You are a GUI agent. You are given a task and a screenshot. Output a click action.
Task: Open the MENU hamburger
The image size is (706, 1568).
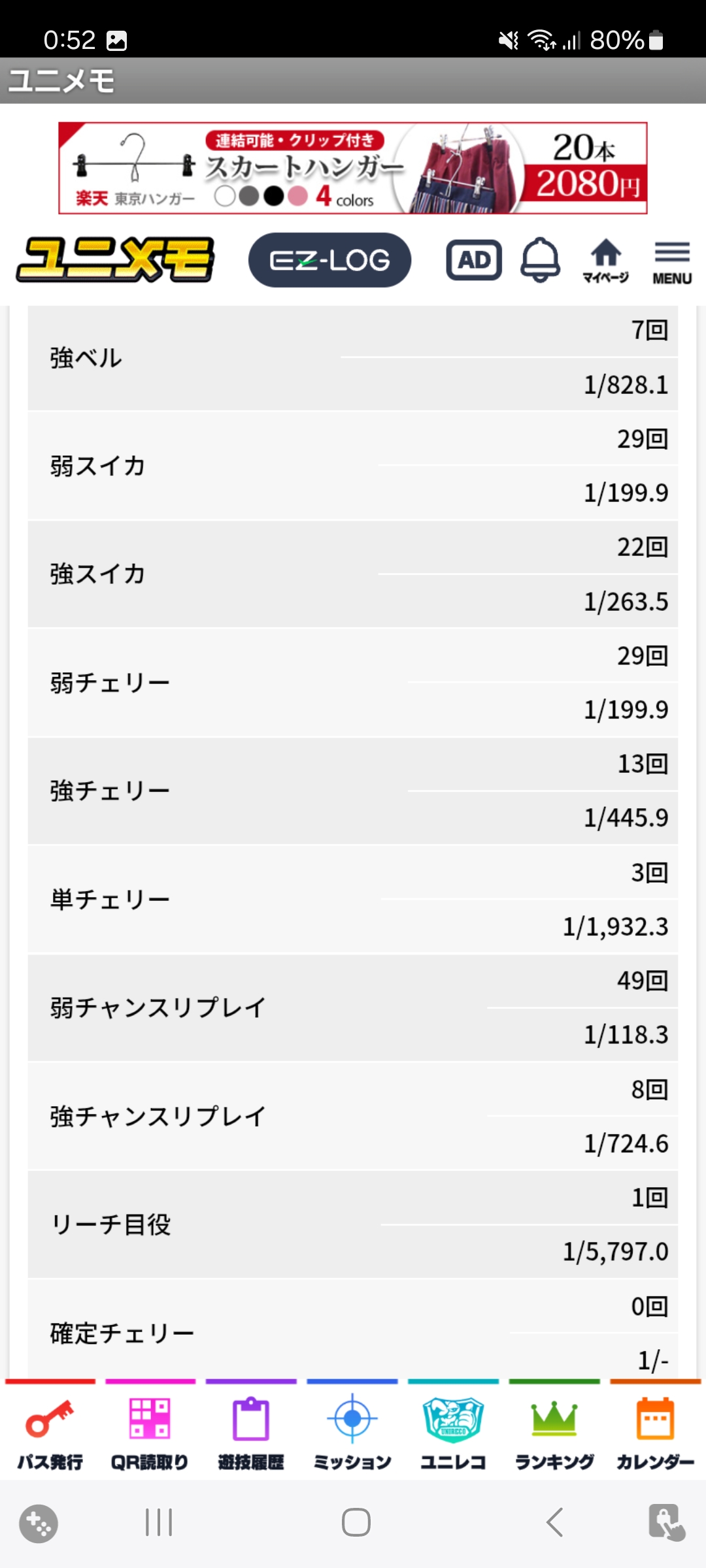672,261
